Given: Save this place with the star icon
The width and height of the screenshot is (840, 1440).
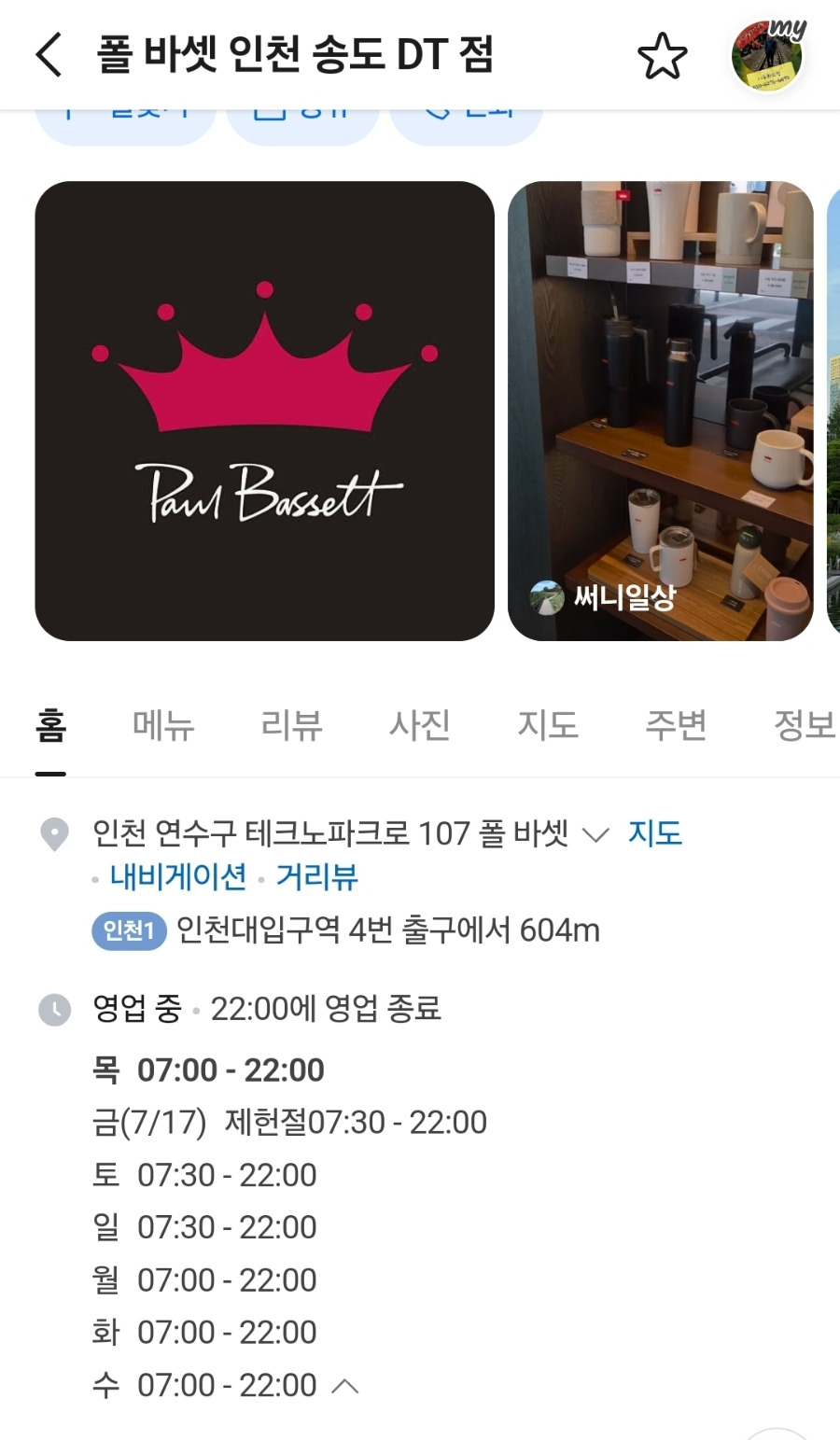Looking at the screenshot, I should click(x=662, y=56).
